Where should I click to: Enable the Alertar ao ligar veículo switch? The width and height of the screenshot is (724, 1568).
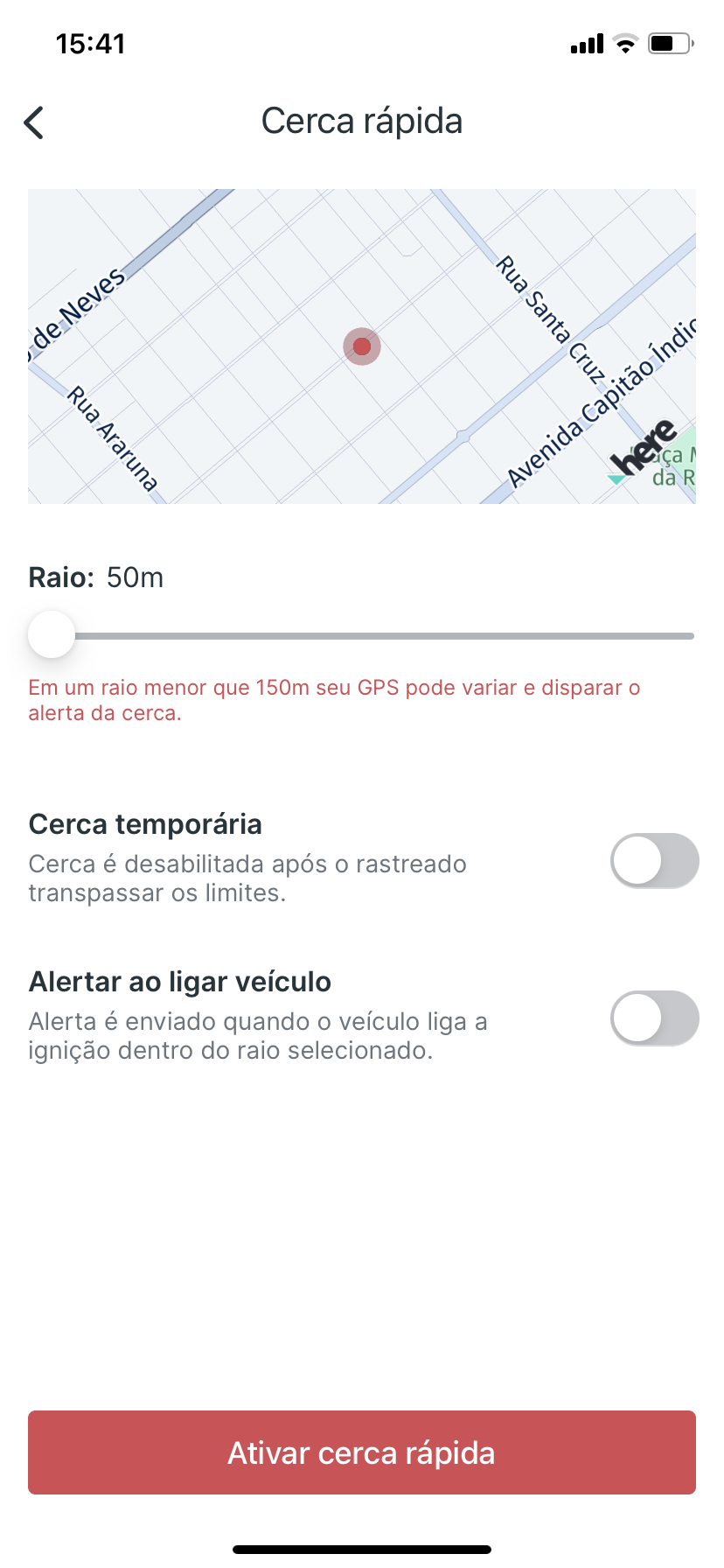pos(653,1018)
